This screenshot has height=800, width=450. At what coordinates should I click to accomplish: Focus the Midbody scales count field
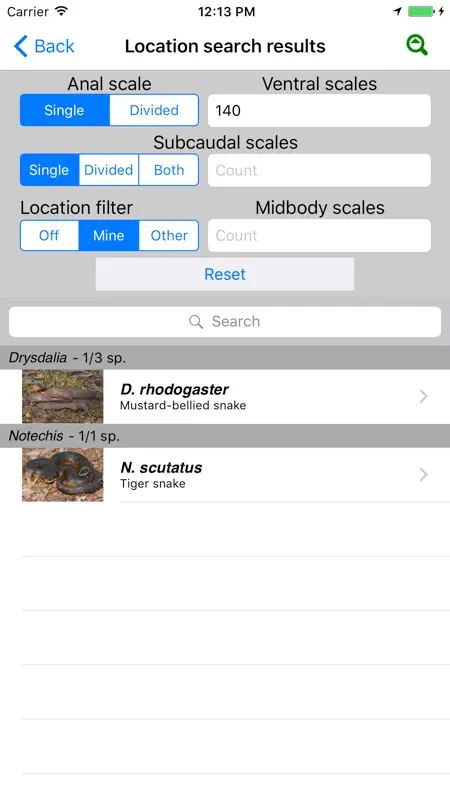point(319,235)
